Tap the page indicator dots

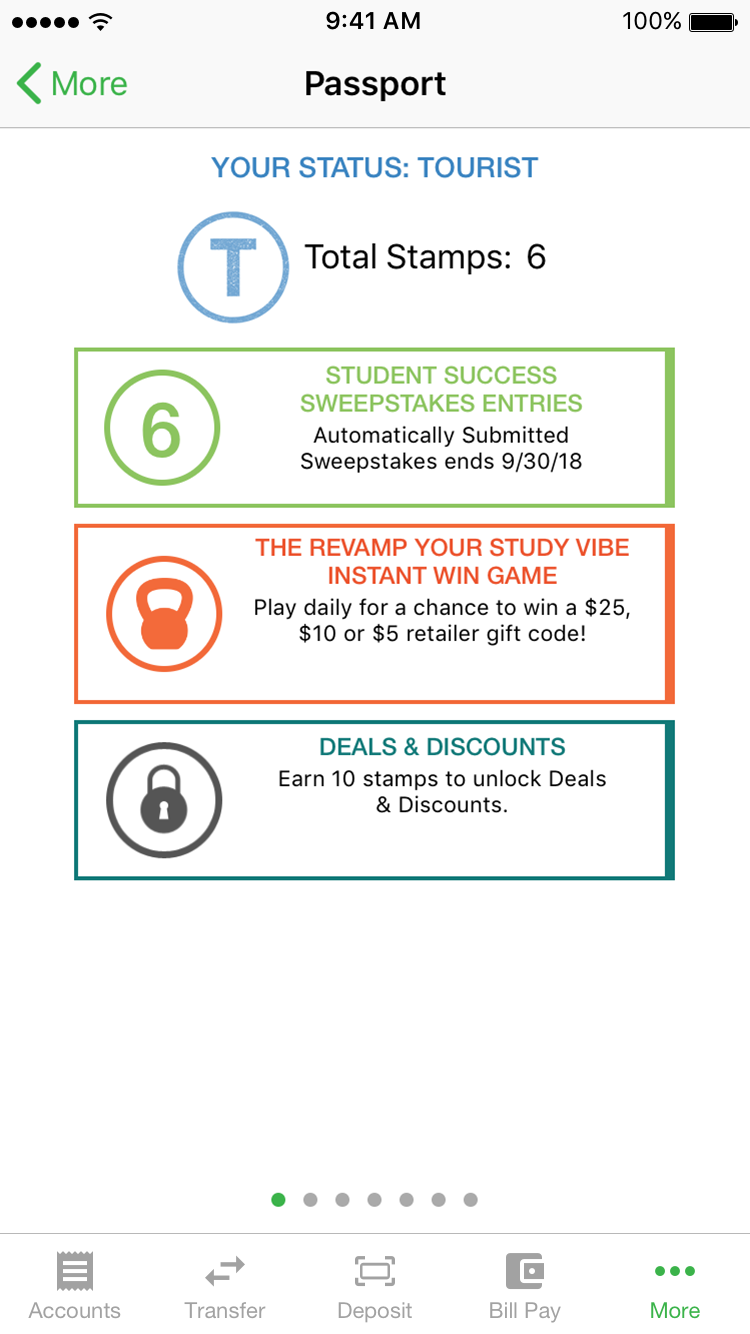click(x=375, y=1199)
